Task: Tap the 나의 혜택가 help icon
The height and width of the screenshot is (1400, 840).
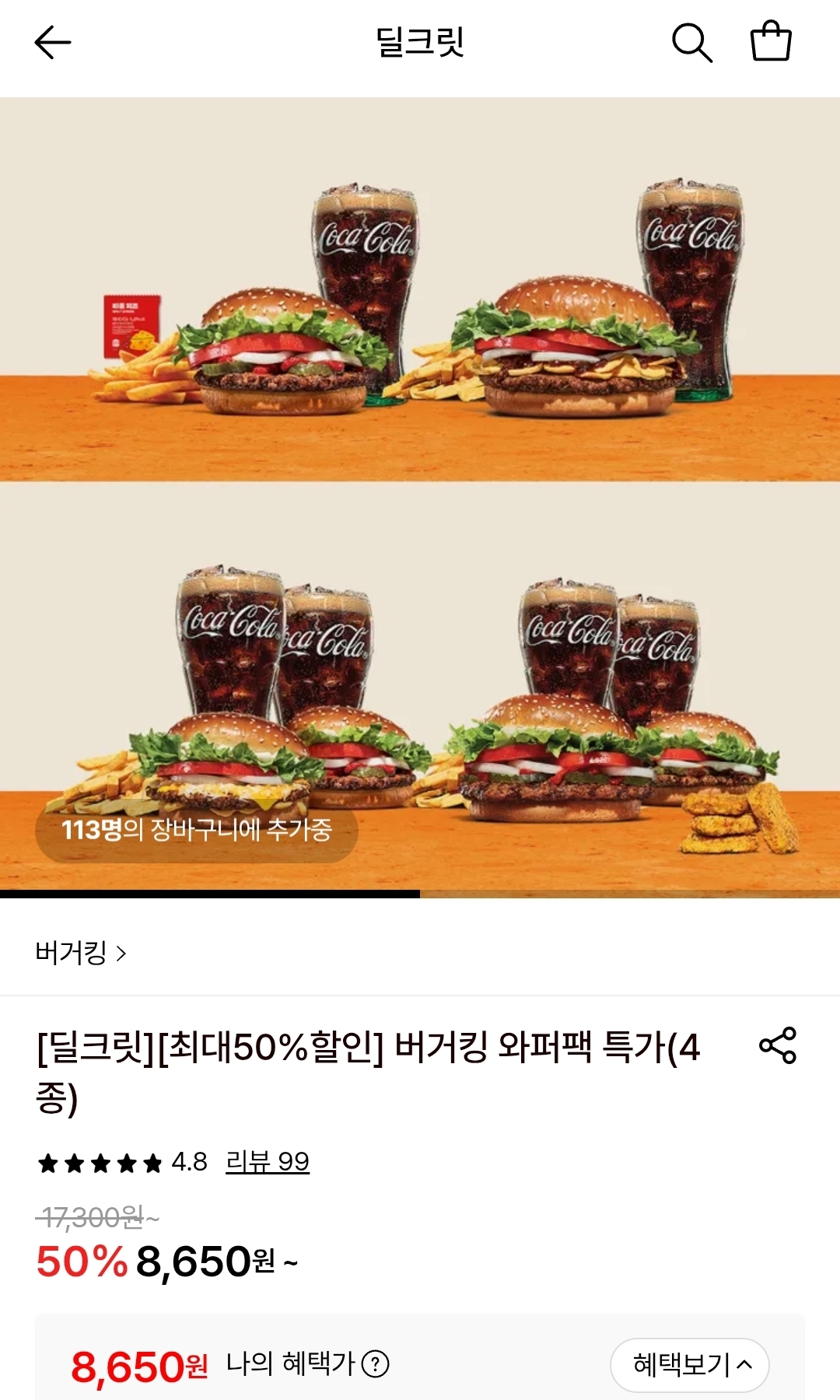Action: pyautogui.click(x=376, y=1363)
